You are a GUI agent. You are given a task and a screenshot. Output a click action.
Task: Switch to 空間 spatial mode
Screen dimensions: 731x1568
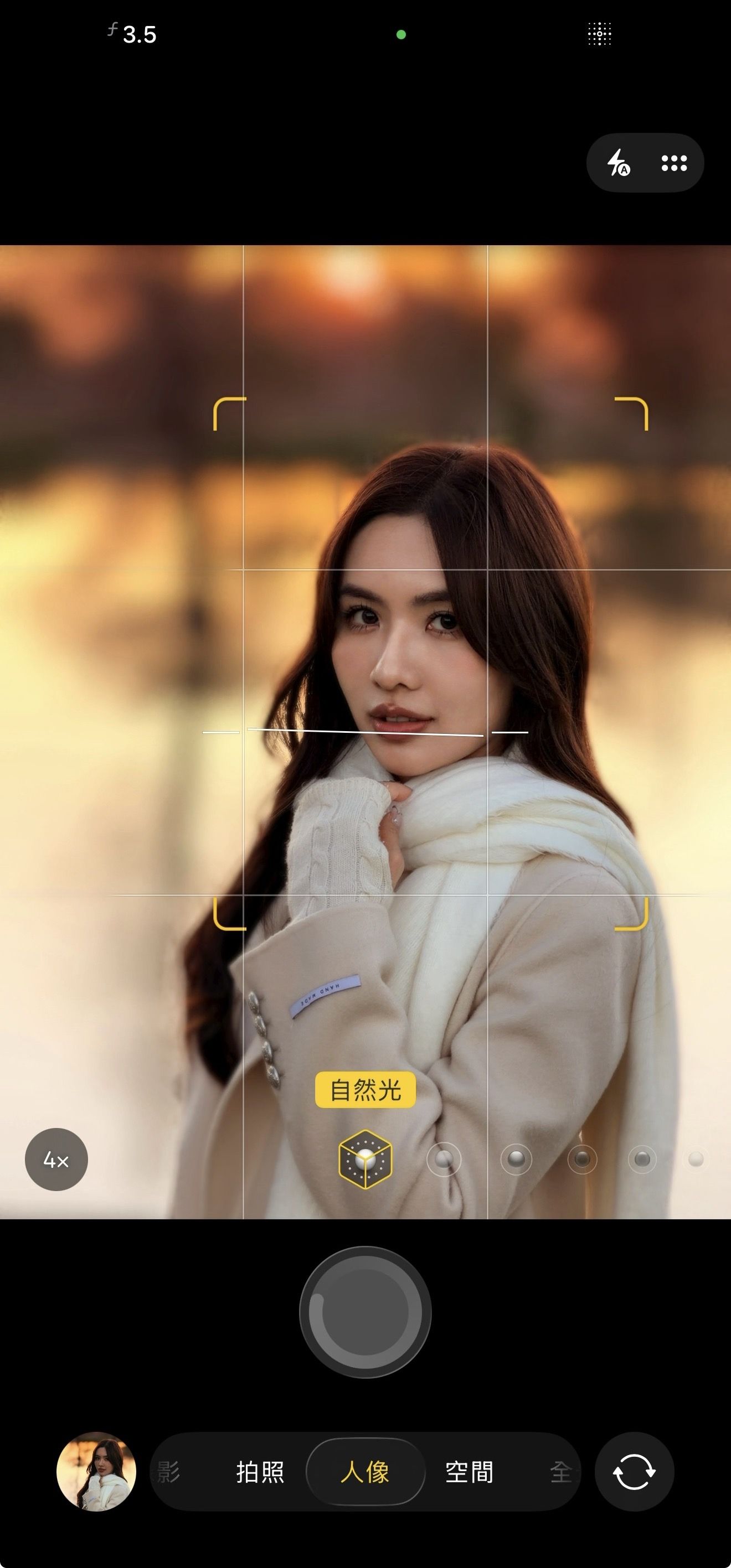pyautogui.click(x=469, y=1472)
